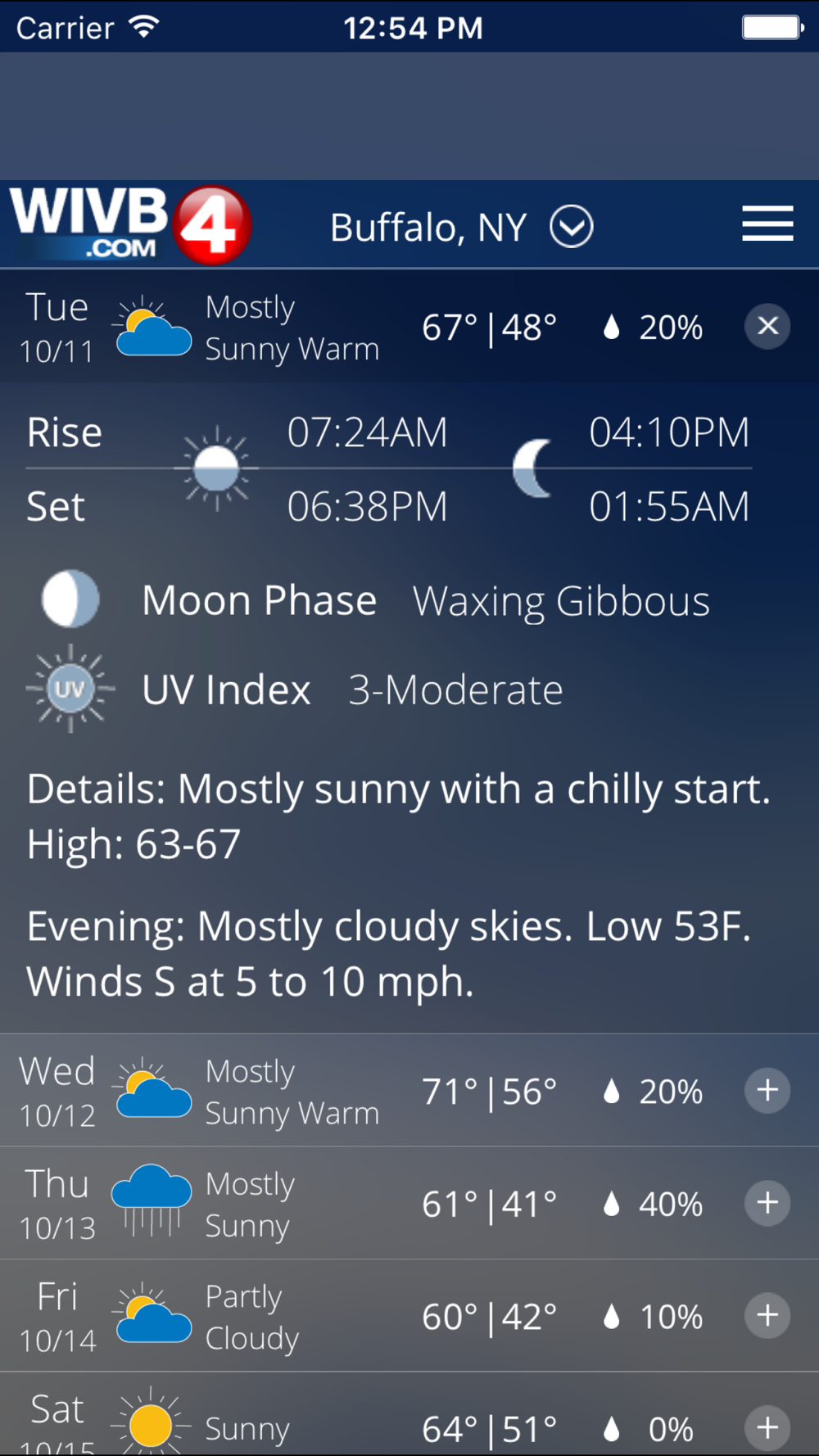Open the Buffalo, NY location dropdown

tap(571, 227)
